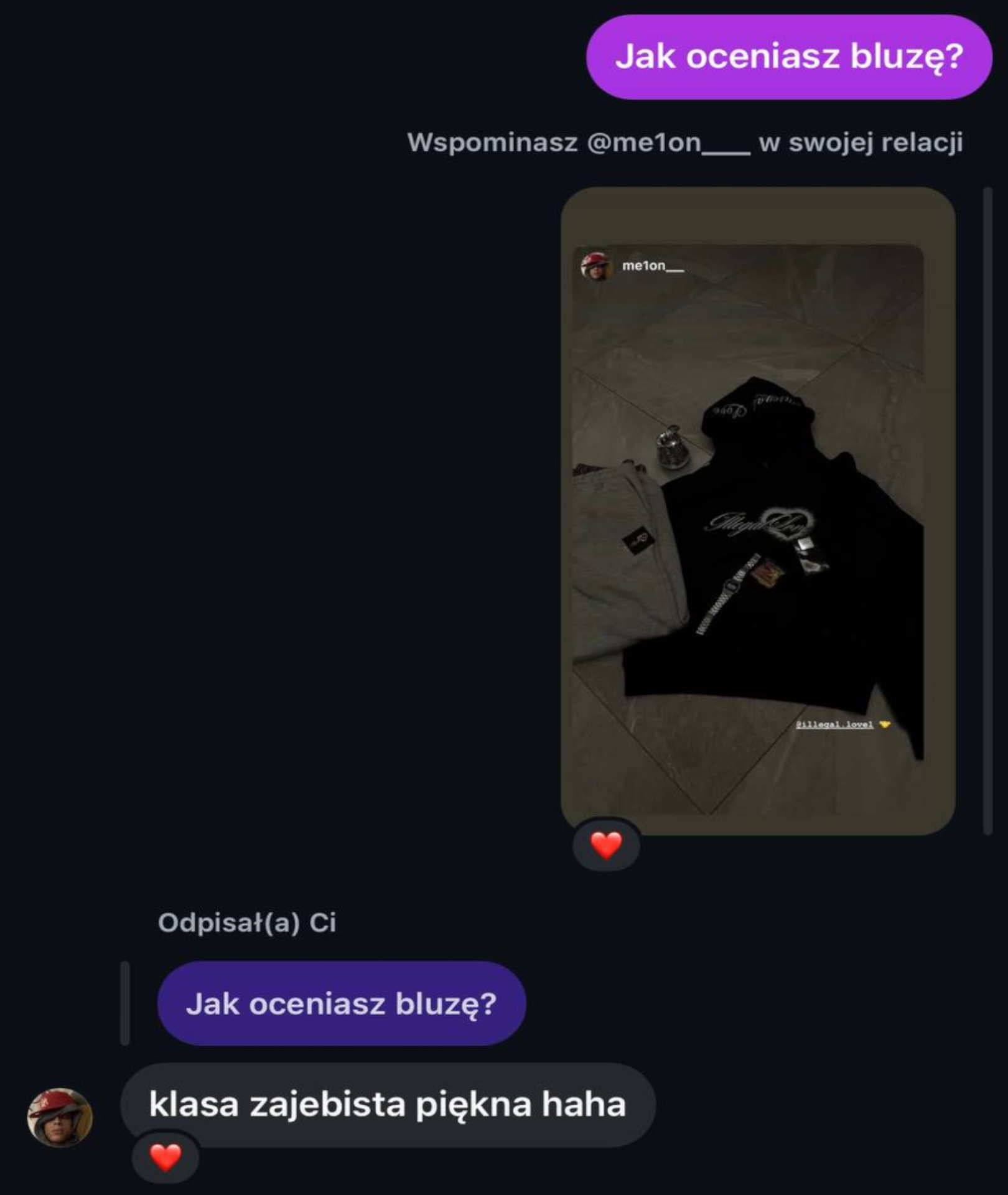
Task: Open the shared story mentioning me1on__
Action: [x=757, y=510]
